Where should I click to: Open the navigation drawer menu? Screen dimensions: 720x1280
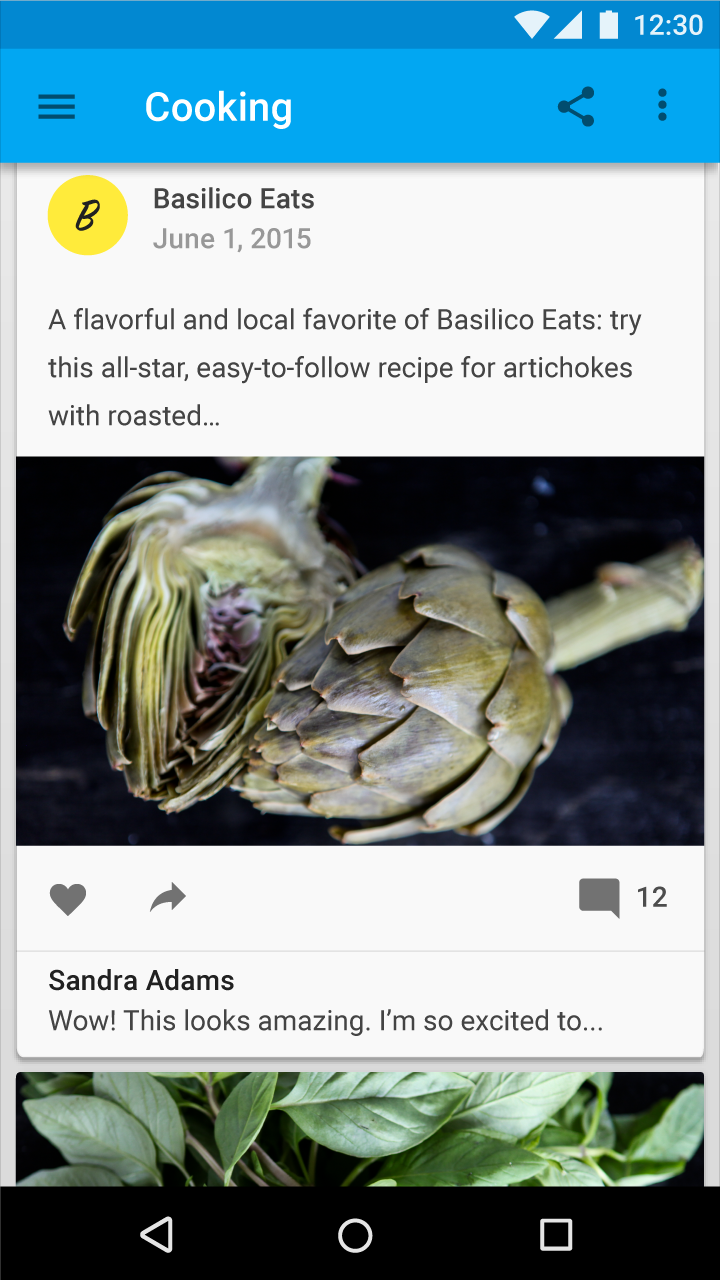[x=57, y=107]
